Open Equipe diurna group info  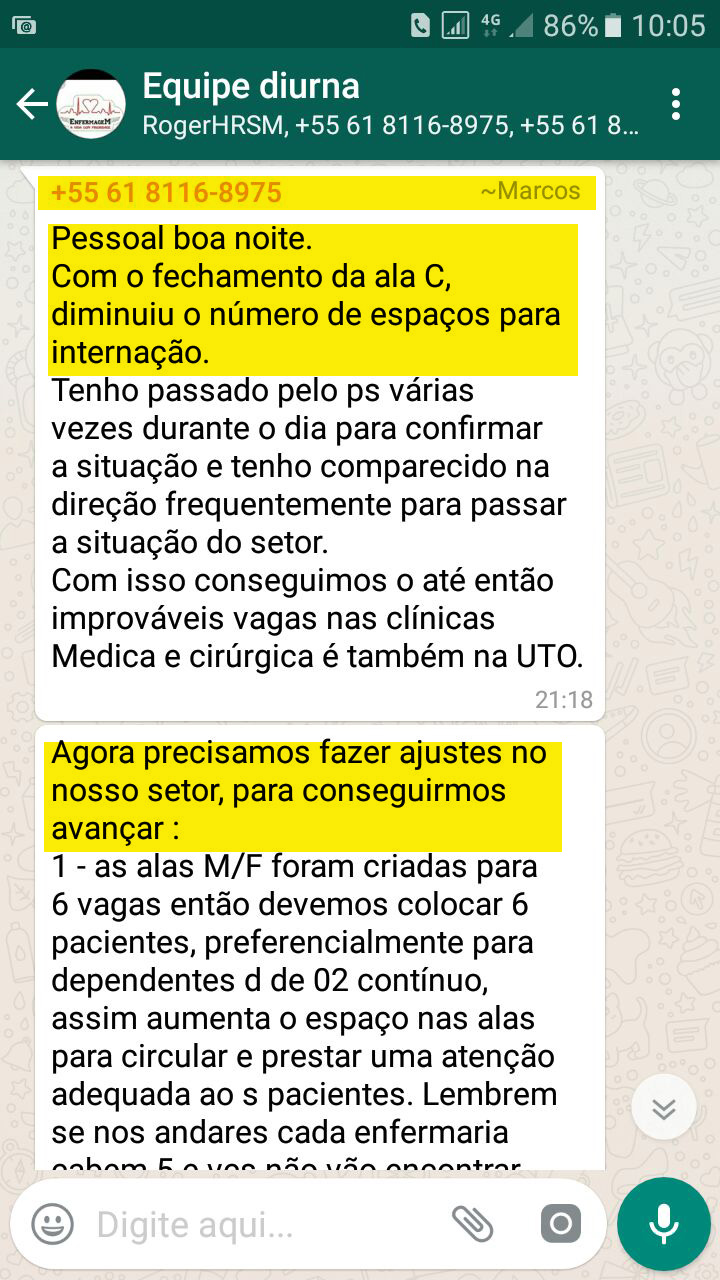click(390, 104)
